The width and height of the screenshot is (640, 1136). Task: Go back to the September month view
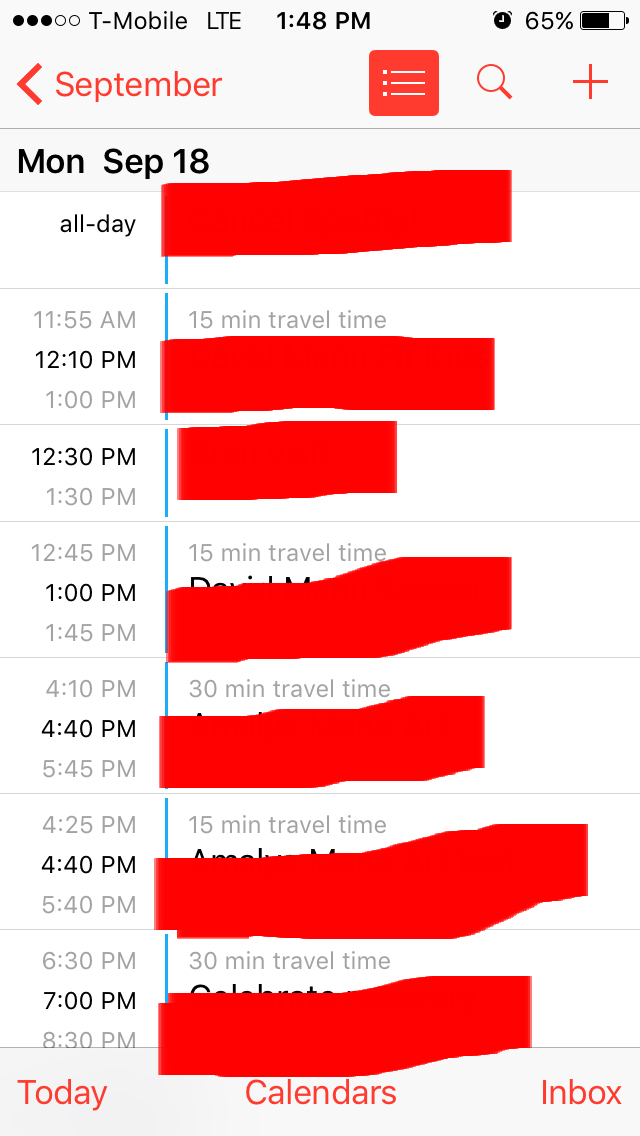point(120,85)
